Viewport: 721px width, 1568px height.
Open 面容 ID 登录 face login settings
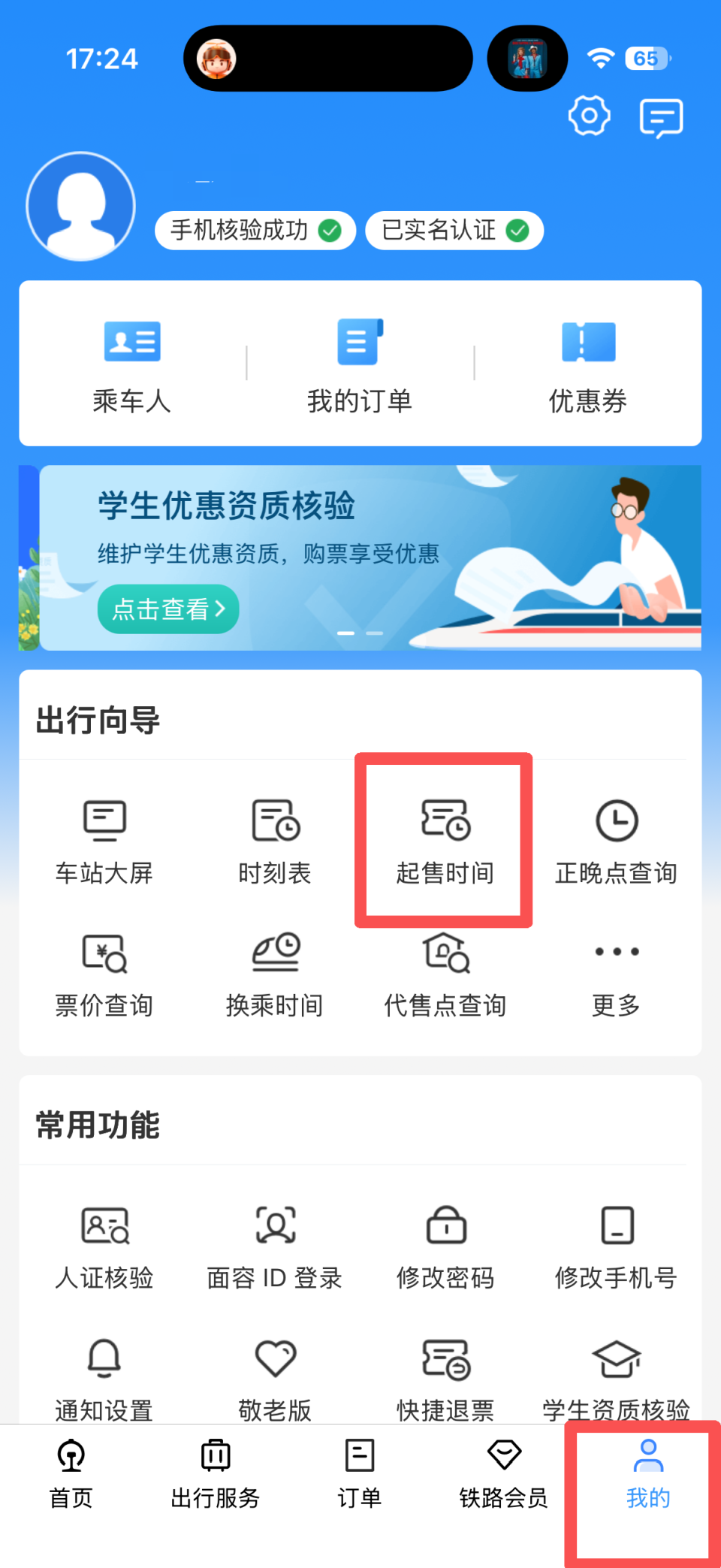coord(273,1243)
